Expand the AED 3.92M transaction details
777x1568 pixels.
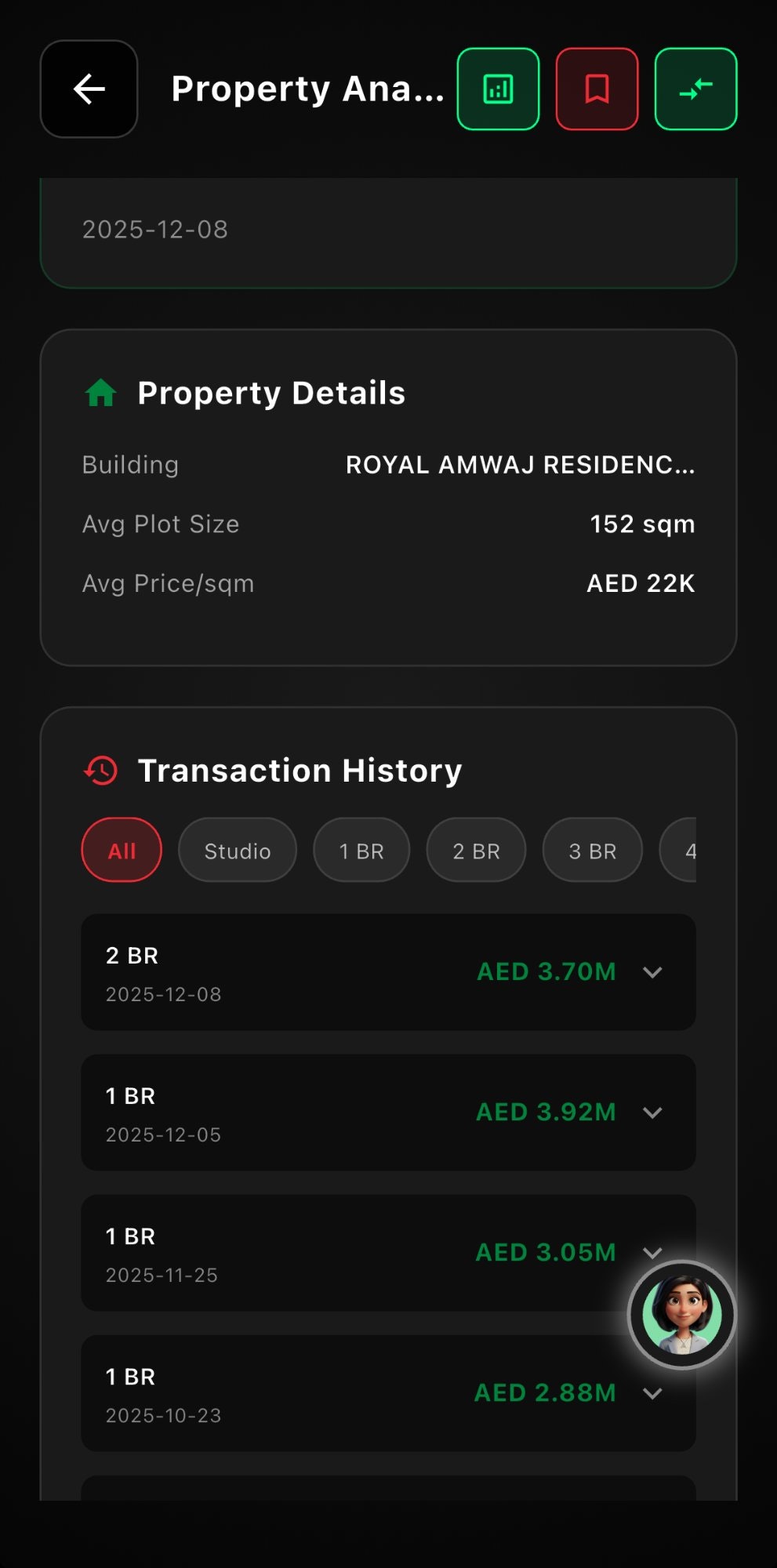click(x=652, y=1113)
